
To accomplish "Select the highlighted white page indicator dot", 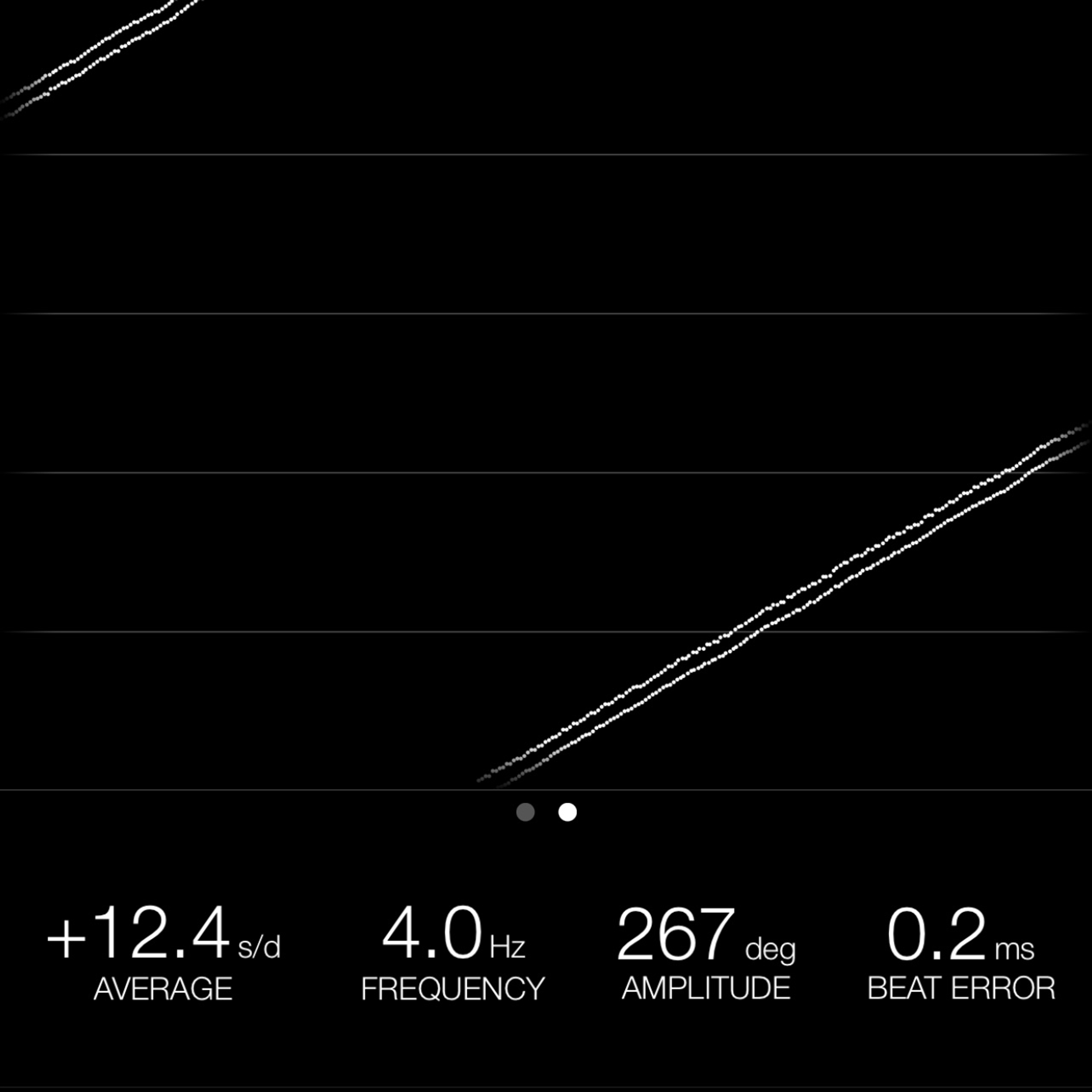I will click(x=568, y=812).
